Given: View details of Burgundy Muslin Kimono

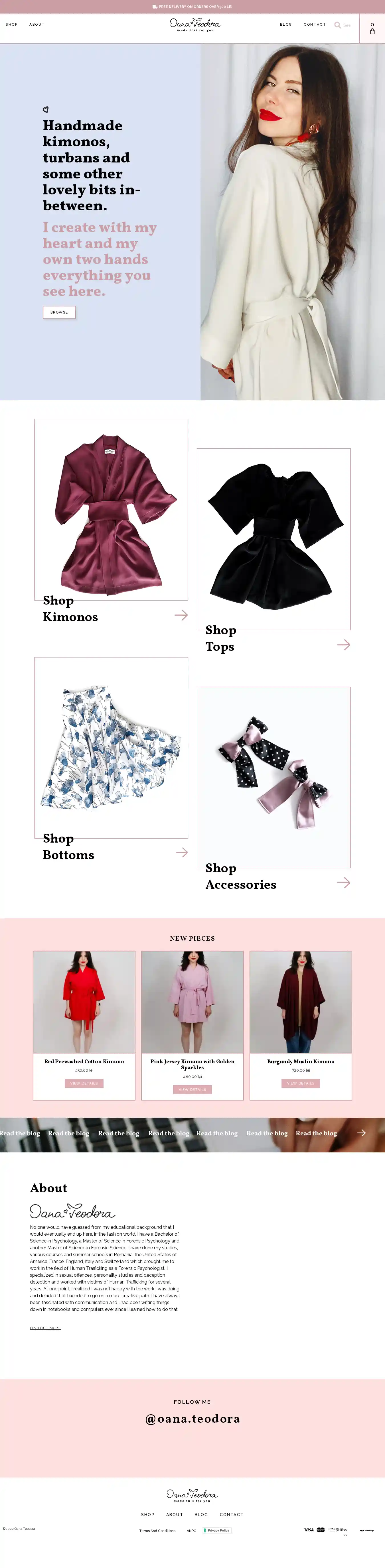Looking at the screenshot, I should tap(300, 1083).
